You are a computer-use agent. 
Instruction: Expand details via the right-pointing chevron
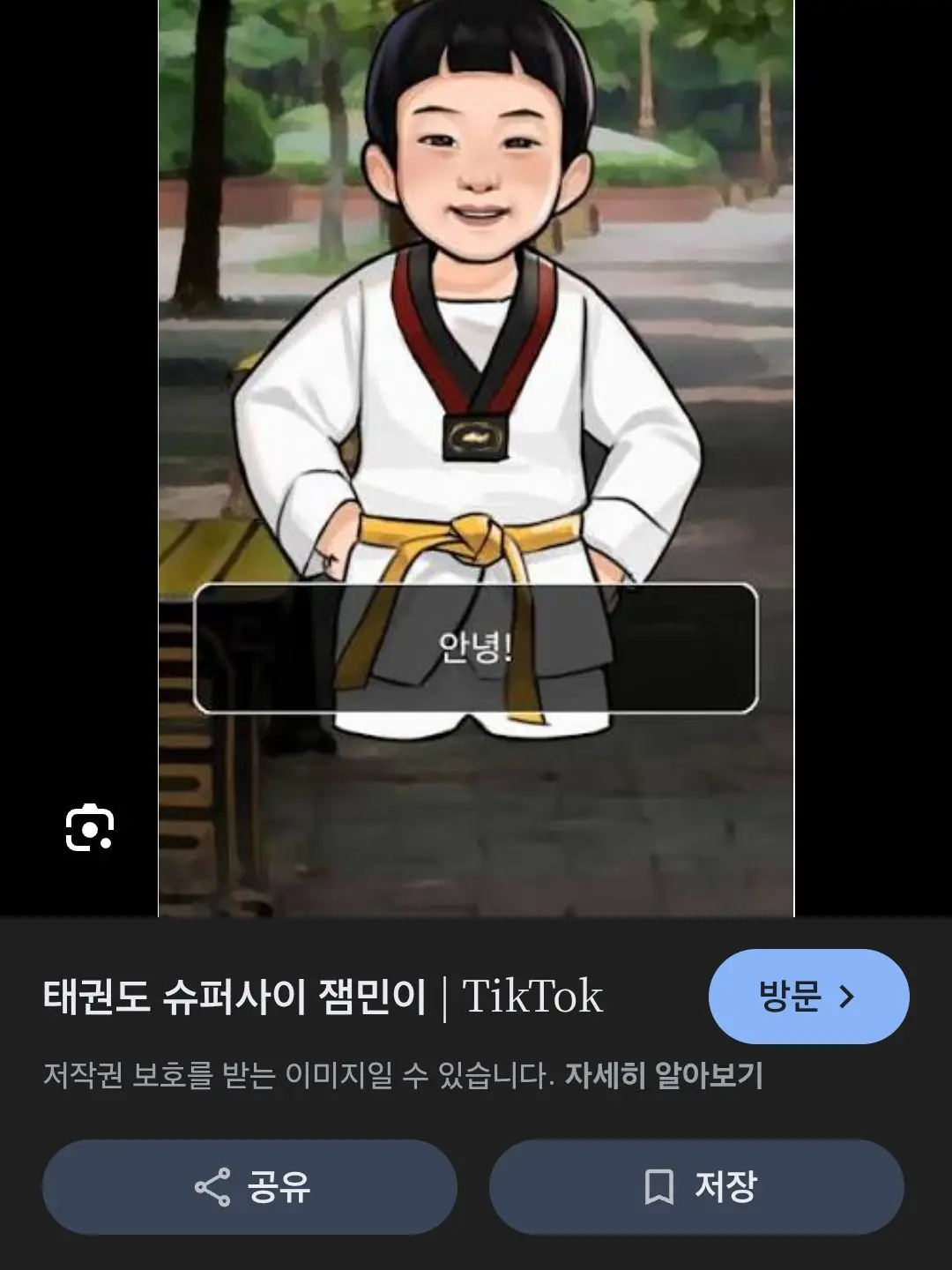coord(848,995)
